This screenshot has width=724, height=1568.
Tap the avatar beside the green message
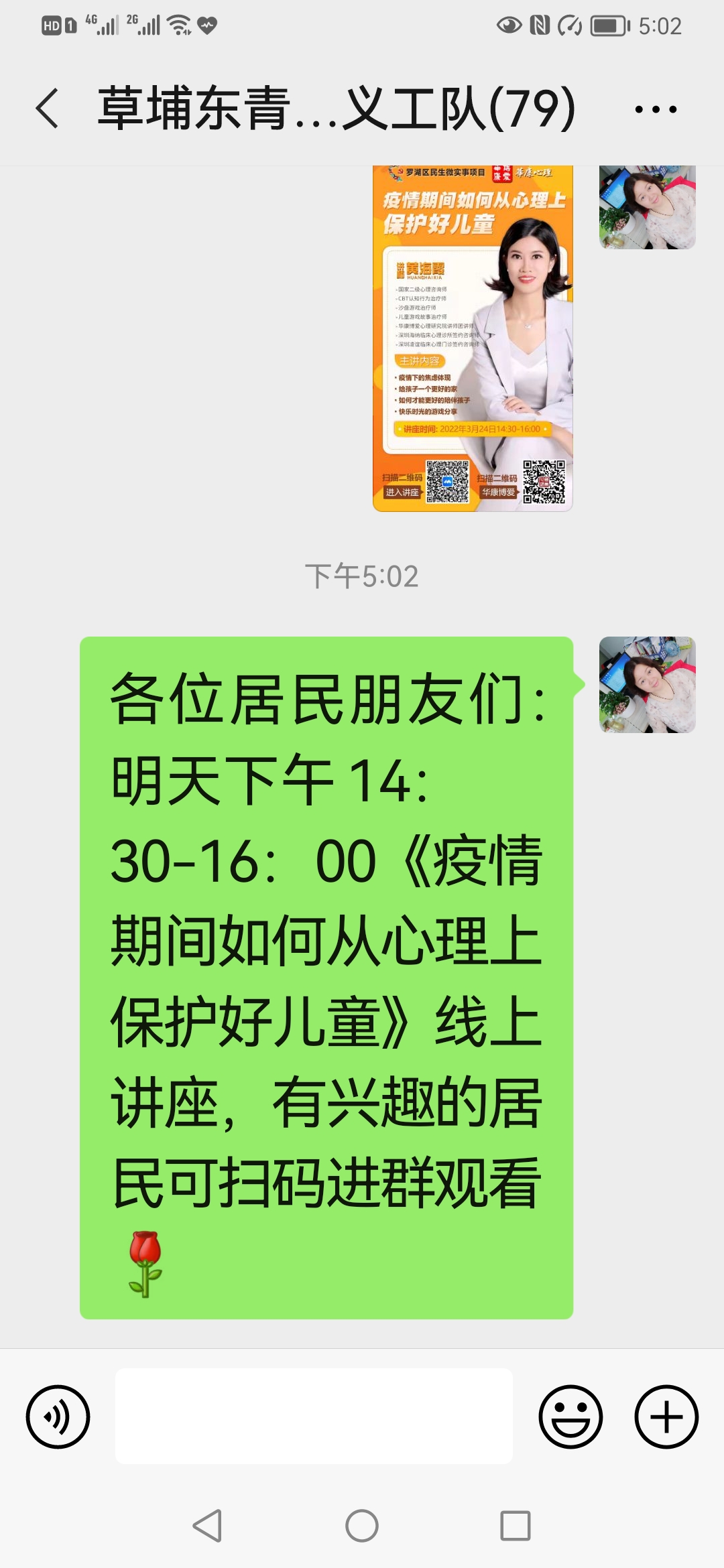647,684
